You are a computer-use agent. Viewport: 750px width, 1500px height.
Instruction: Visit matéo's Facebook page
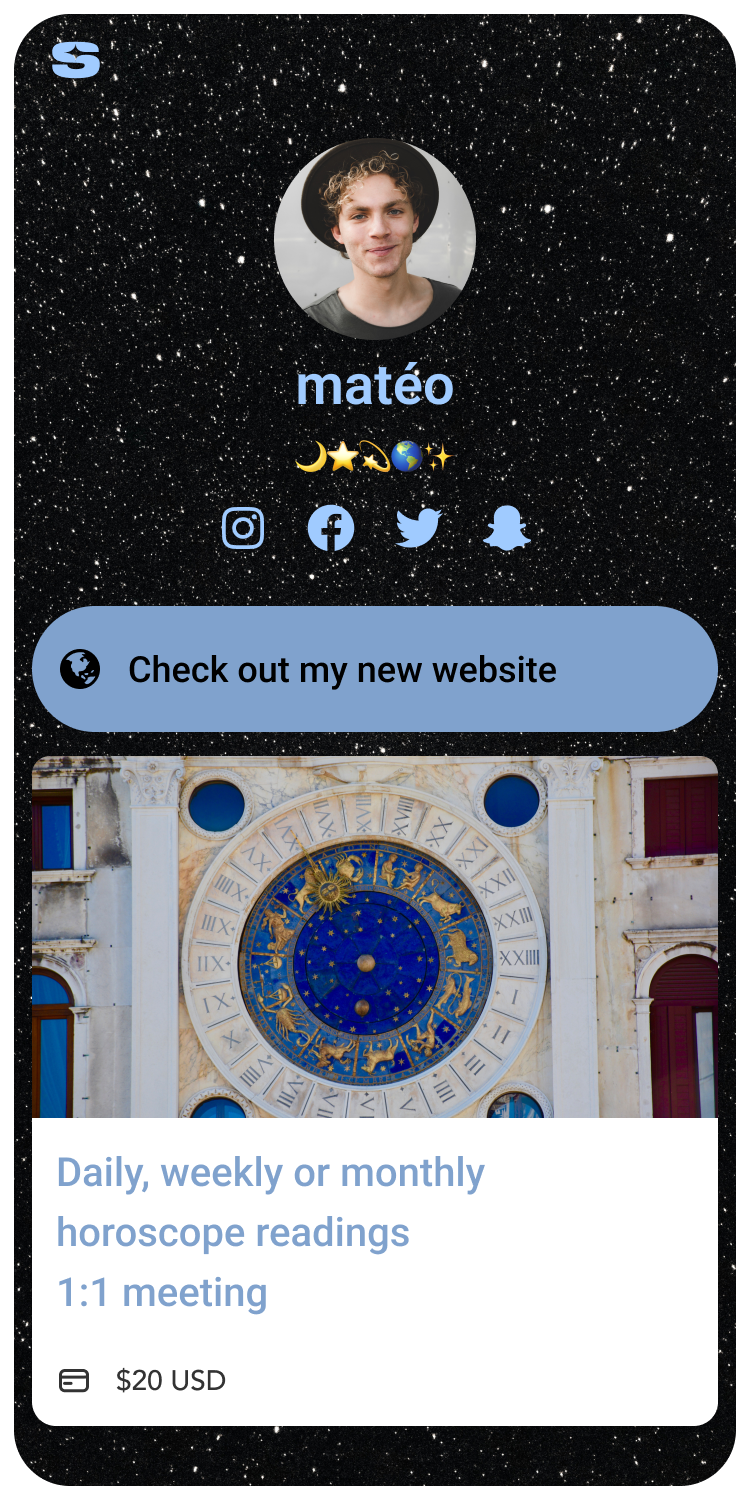[x=331, y=528]
